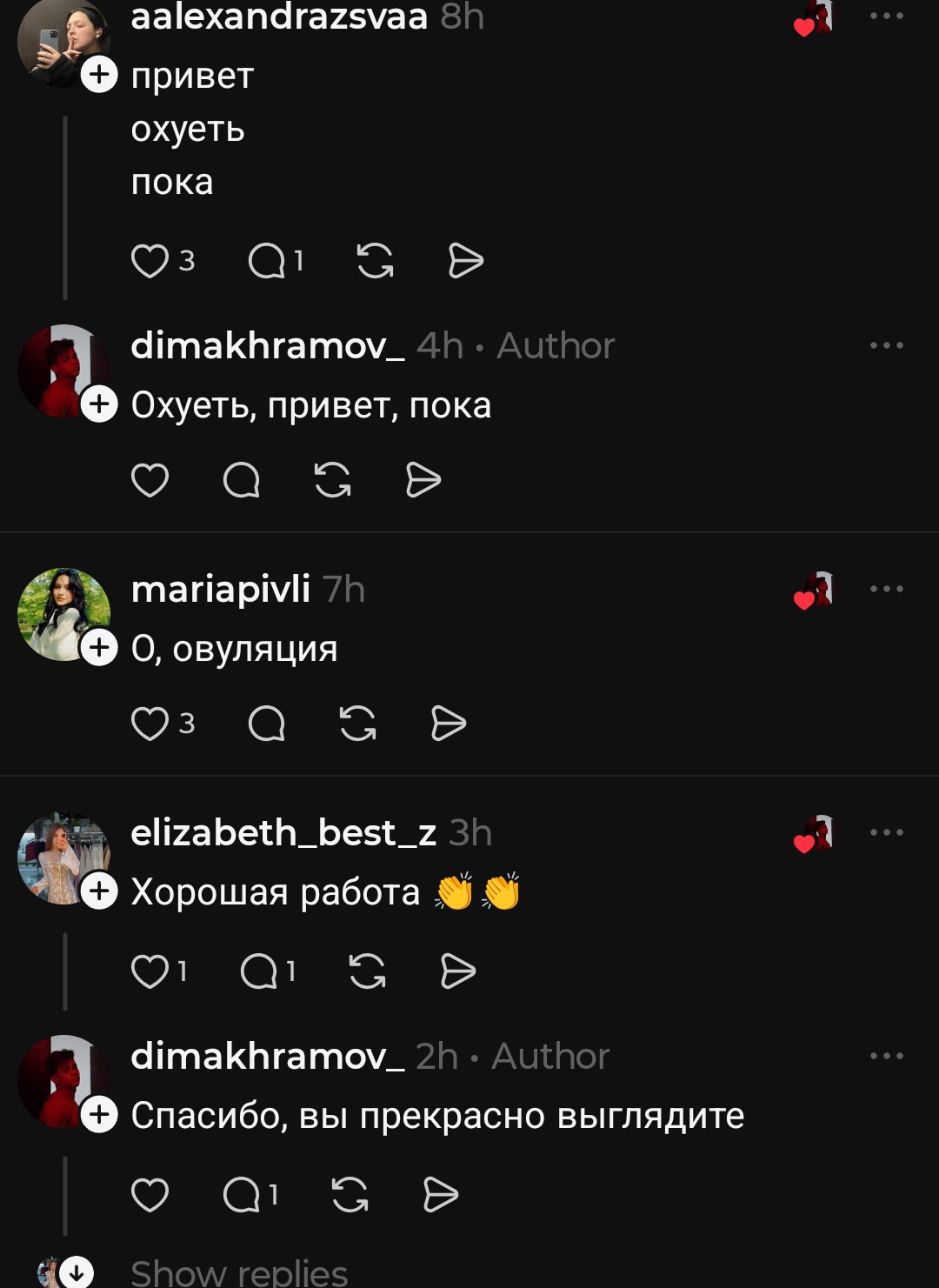Open mariapivli's profile from her username
This screenshot has height=1288, width=939.
point(220,590)
